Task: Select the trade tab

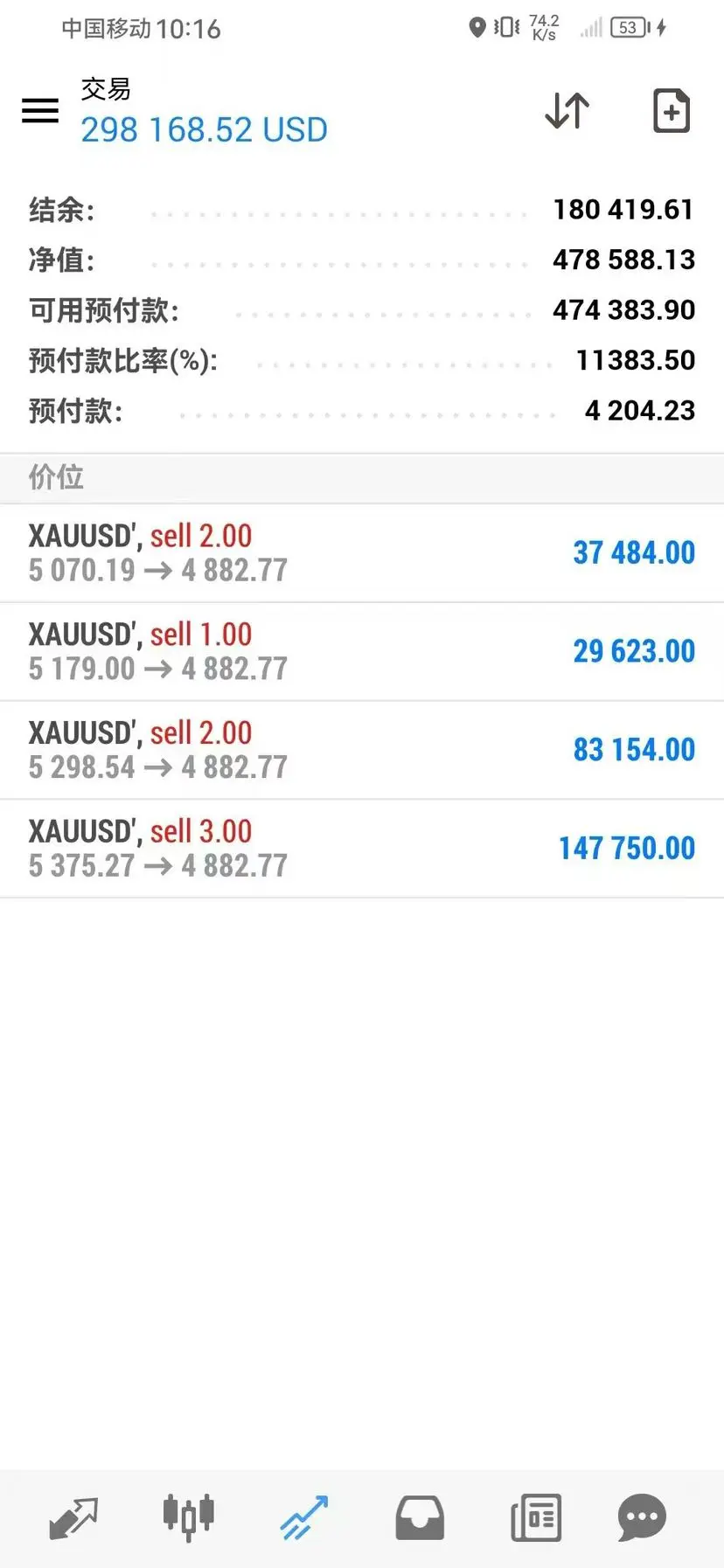Action: pyautogui.click(x=303, y=1518)
